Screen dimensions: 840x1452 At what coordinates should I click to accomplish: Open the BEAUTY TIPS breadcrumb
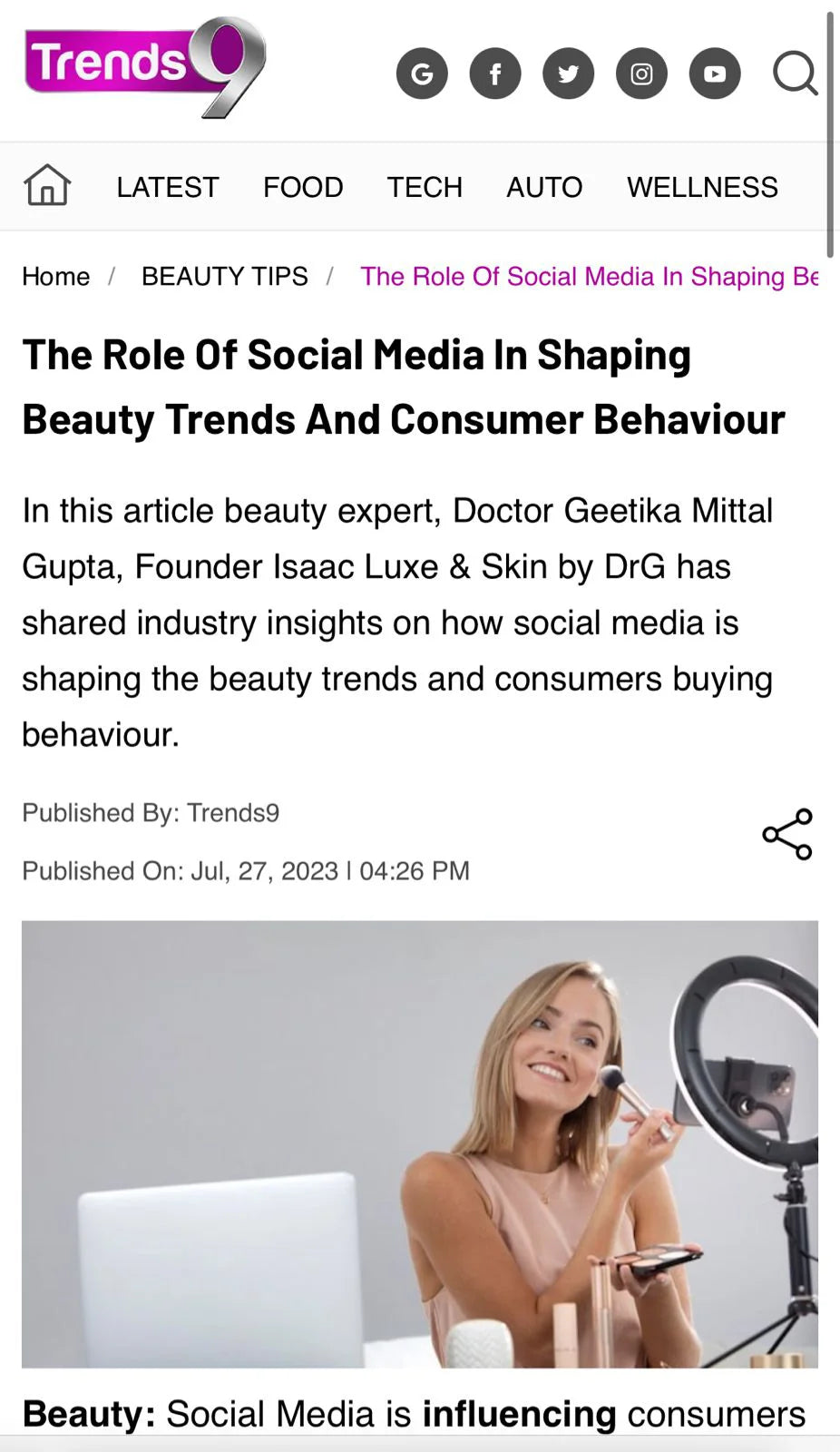point(224,276)
